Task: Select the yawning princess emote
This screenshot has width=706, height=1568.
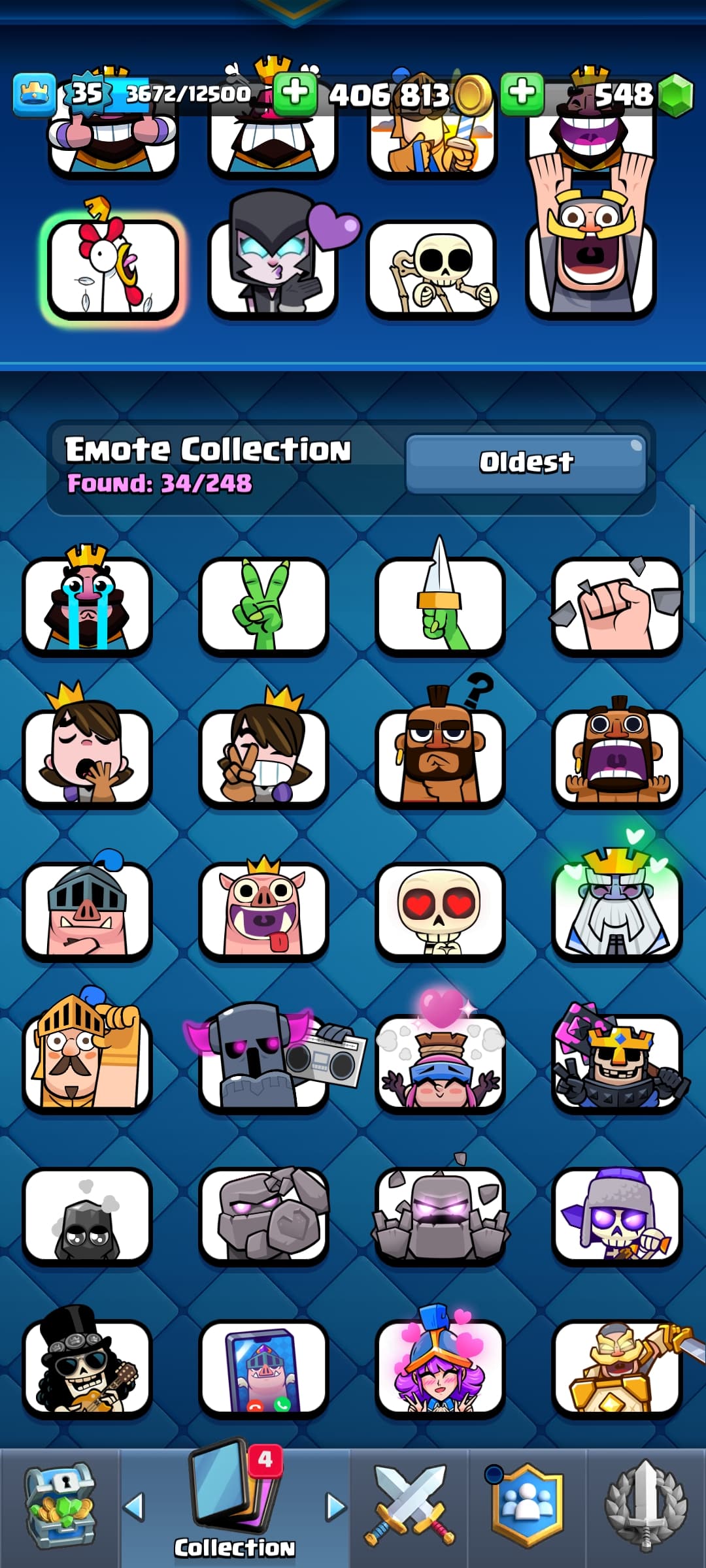Action: click(87, 757)
